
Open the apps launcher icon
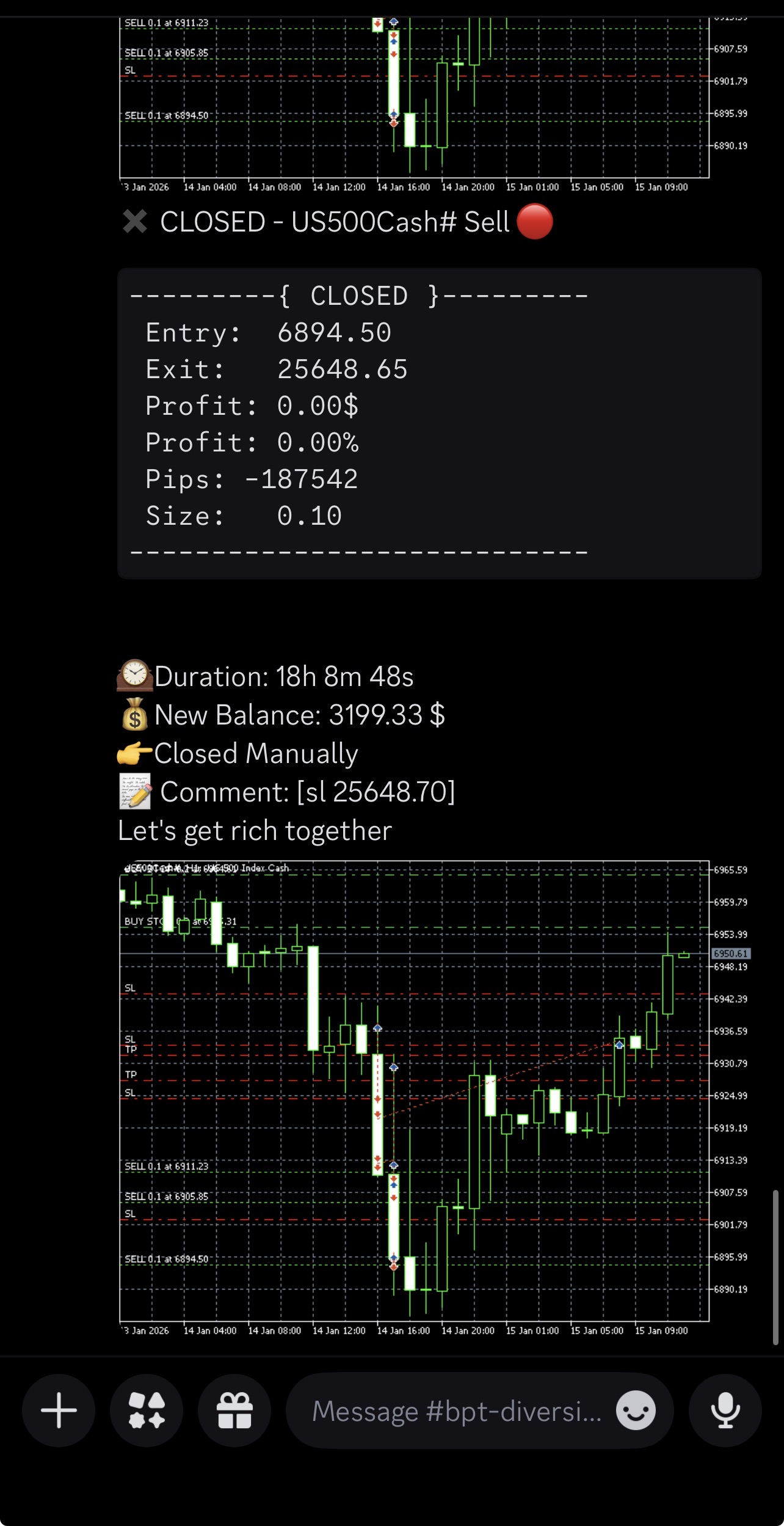pyautogui.click(x=147, y=1410)
